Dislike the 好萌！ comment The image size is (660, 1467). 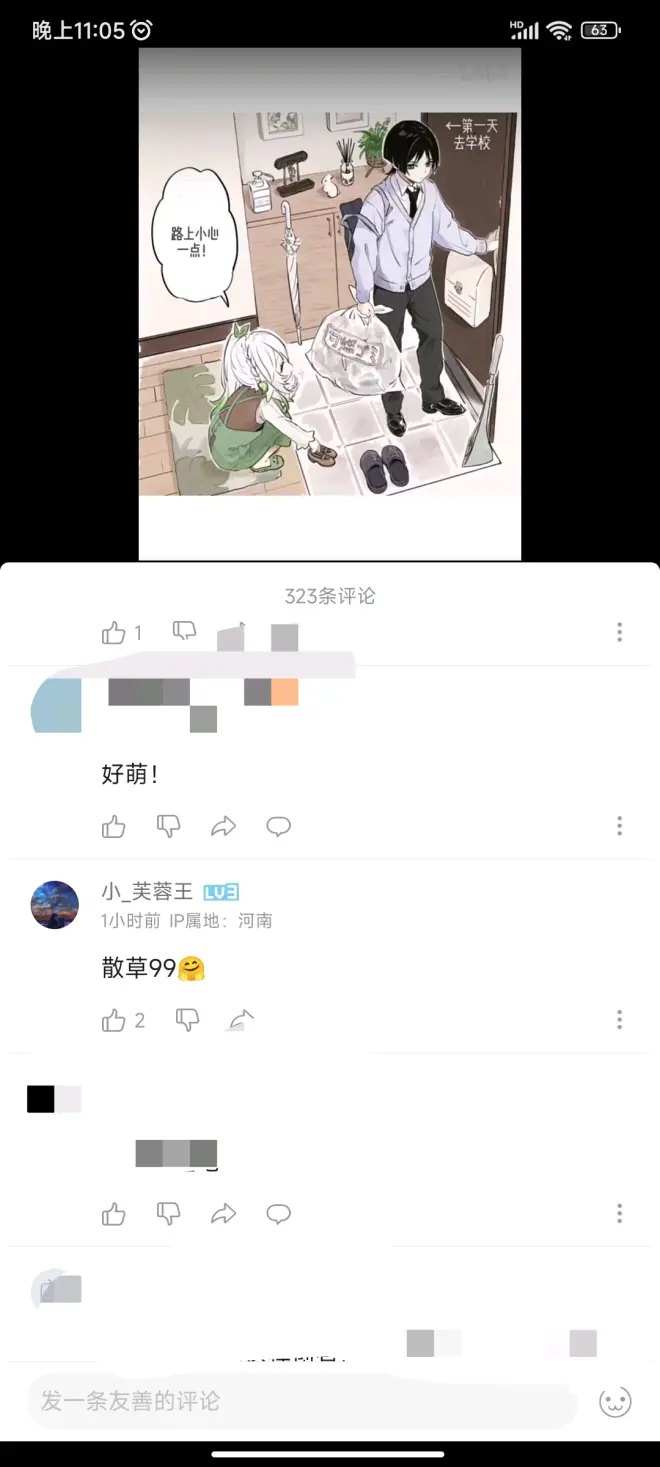(168, 826)
